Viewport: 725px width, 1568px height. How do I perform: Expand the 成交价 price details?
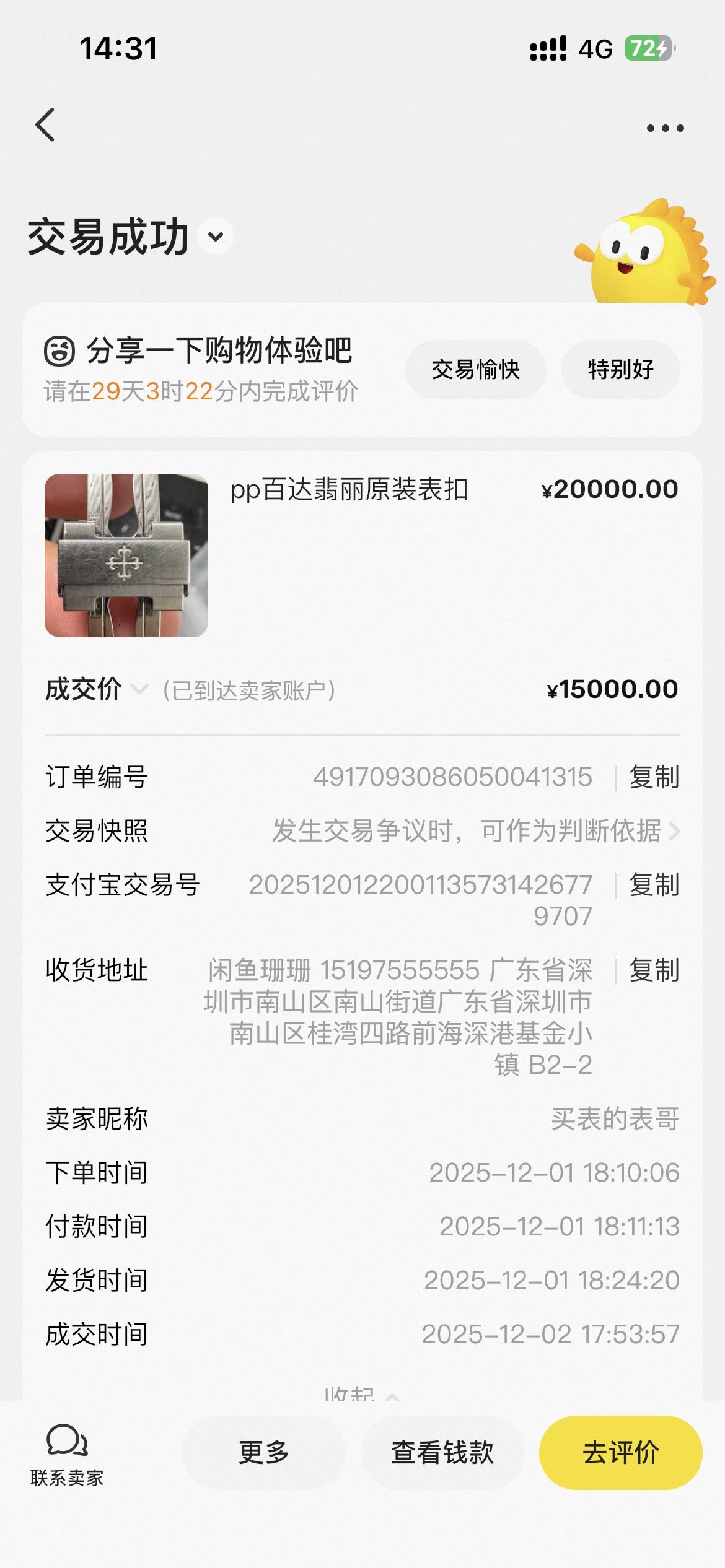pyautogui.click(x=140, y=689)
